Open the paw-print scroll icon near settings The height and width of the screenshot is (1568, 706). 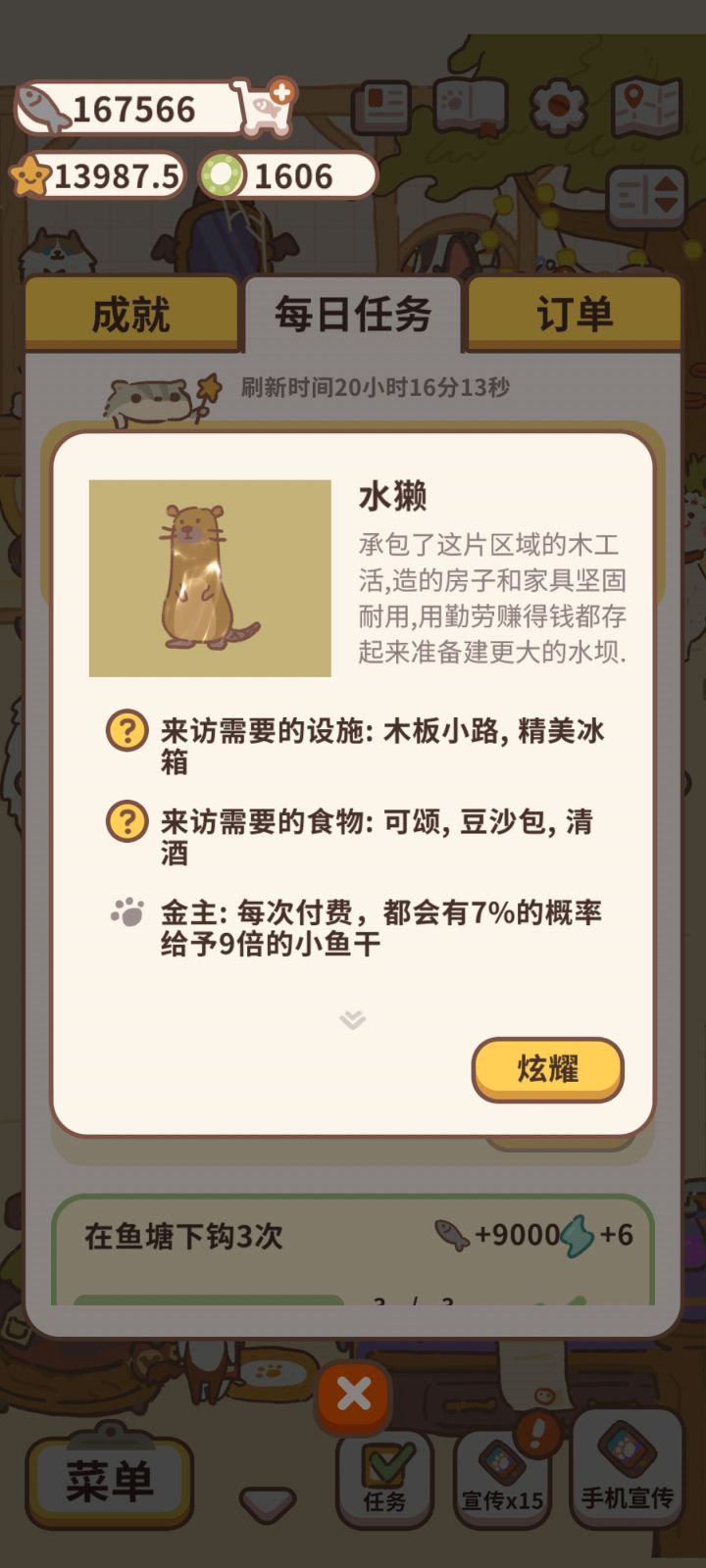click(x=471, y=104)
